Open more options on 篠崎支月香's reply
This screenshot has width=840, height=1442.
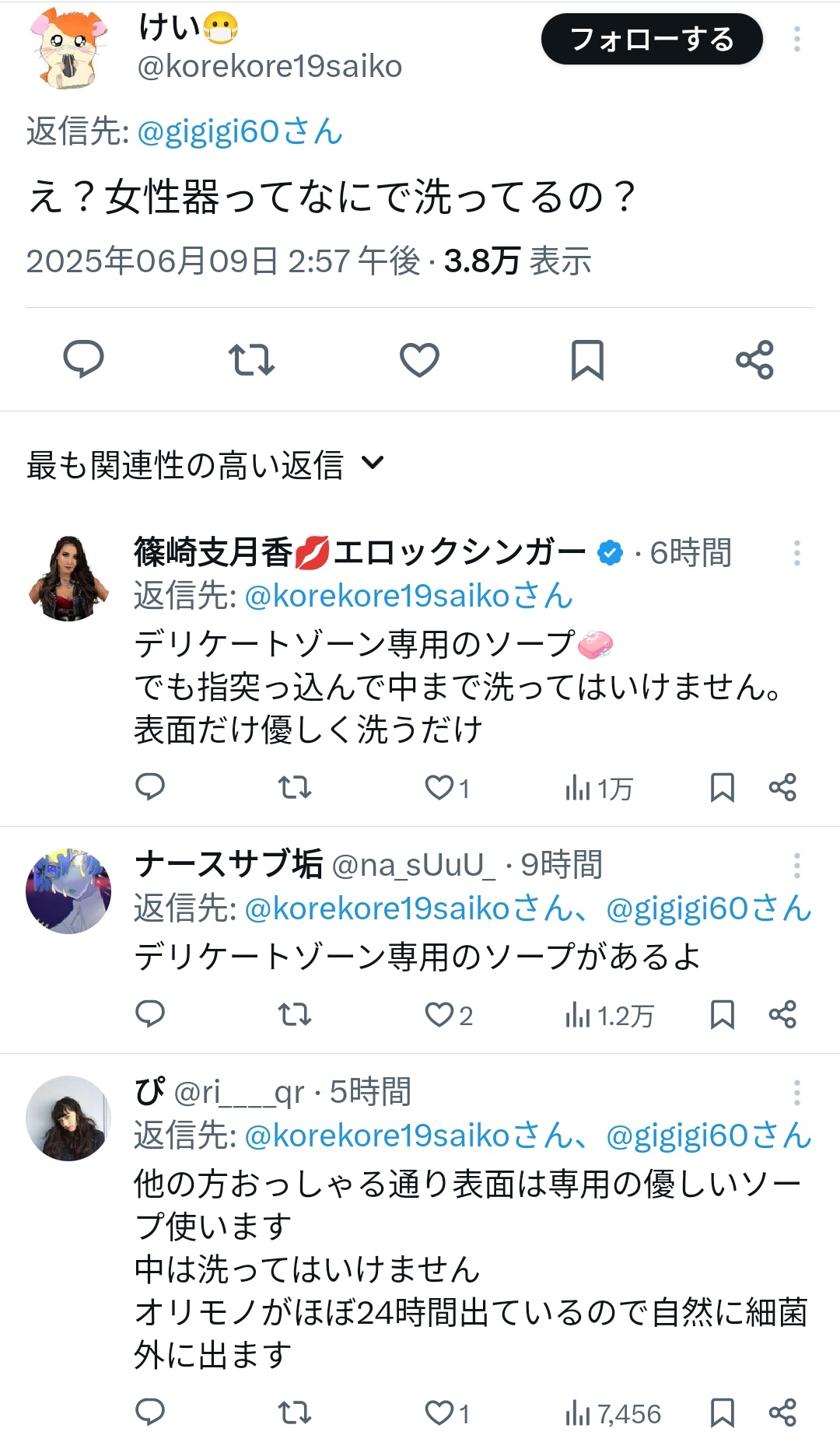[x=796, y=553]
